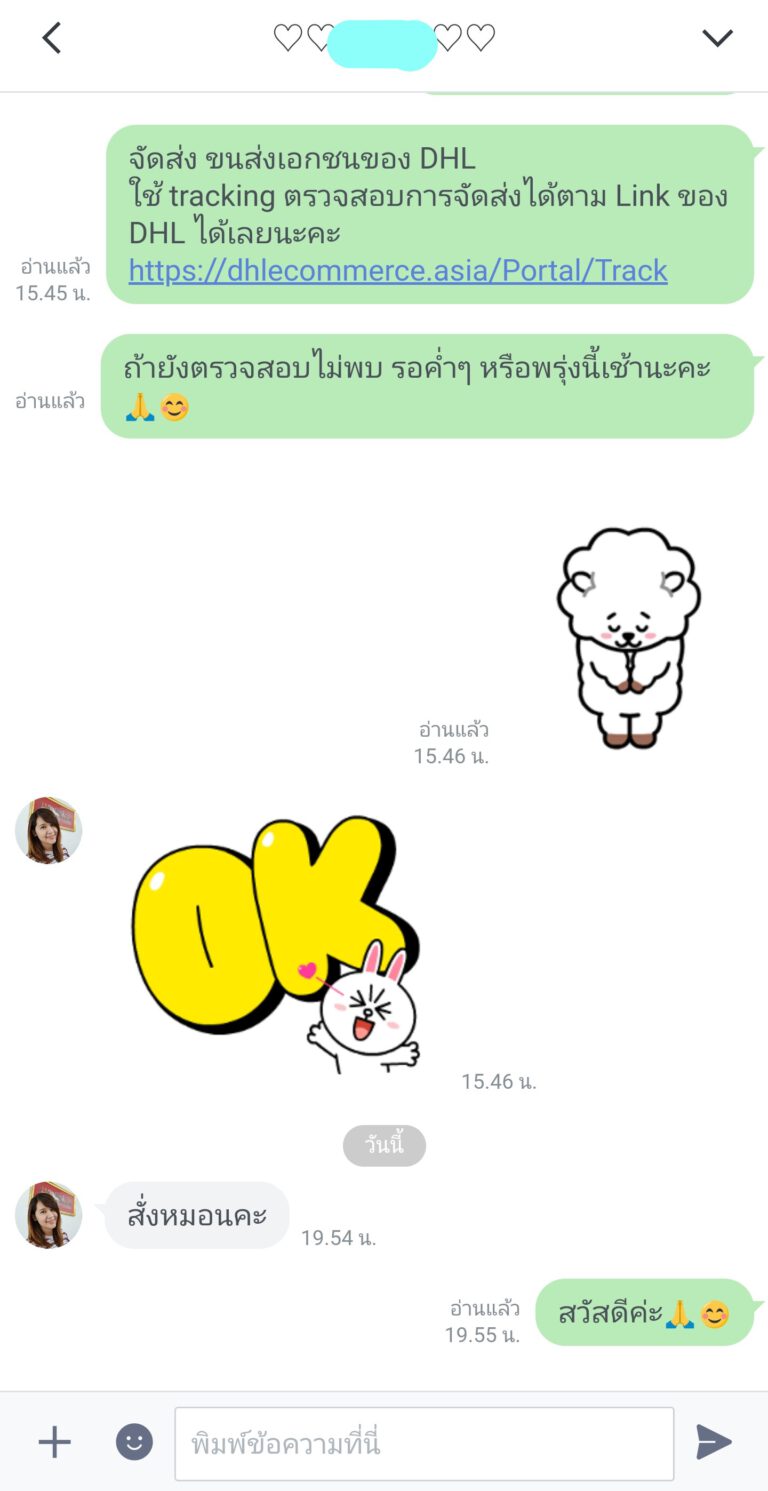Open the emoji and sticker picker
768x1491 pixels.
(x=134, y=1442)
